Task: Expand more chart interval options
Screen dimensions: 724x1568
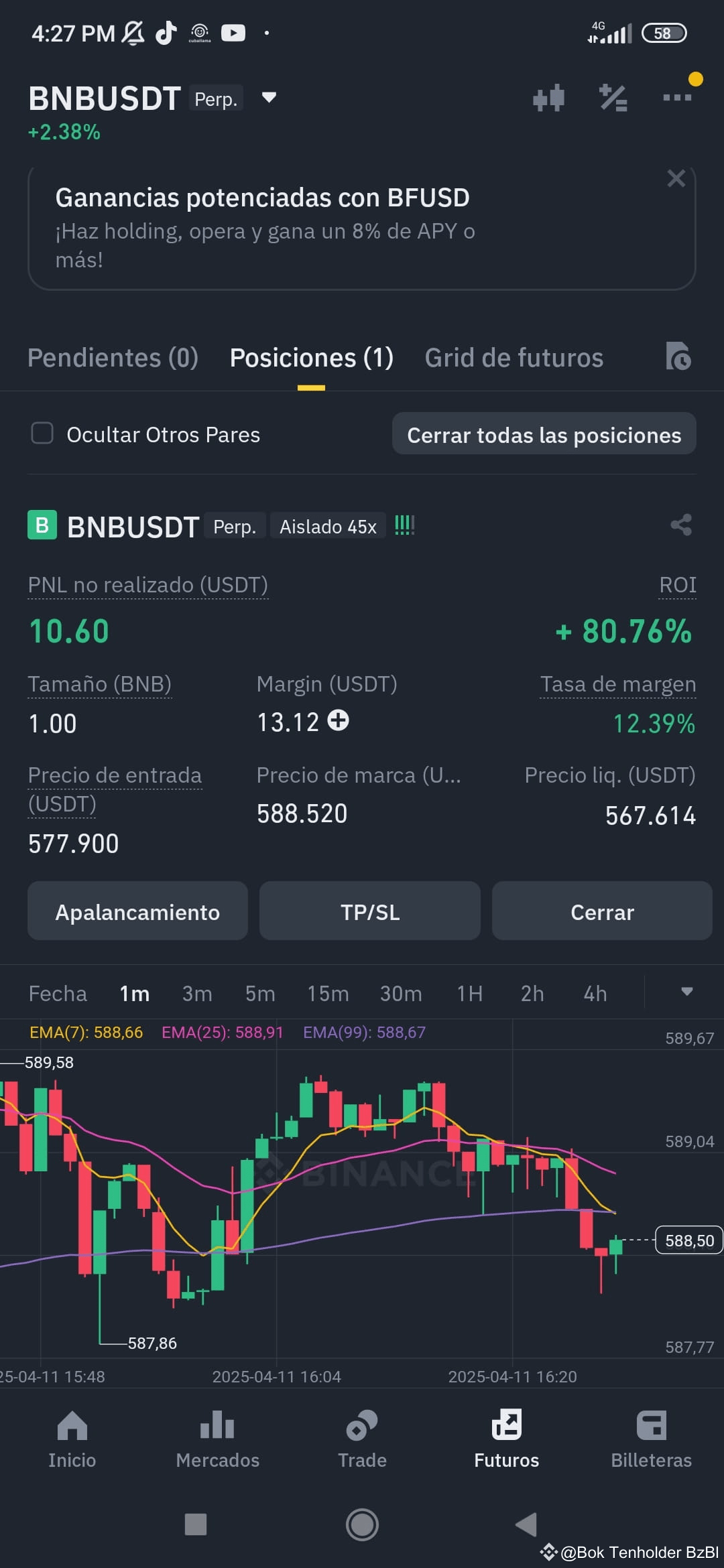Action: pyautogui.click(x=686, y=992)
